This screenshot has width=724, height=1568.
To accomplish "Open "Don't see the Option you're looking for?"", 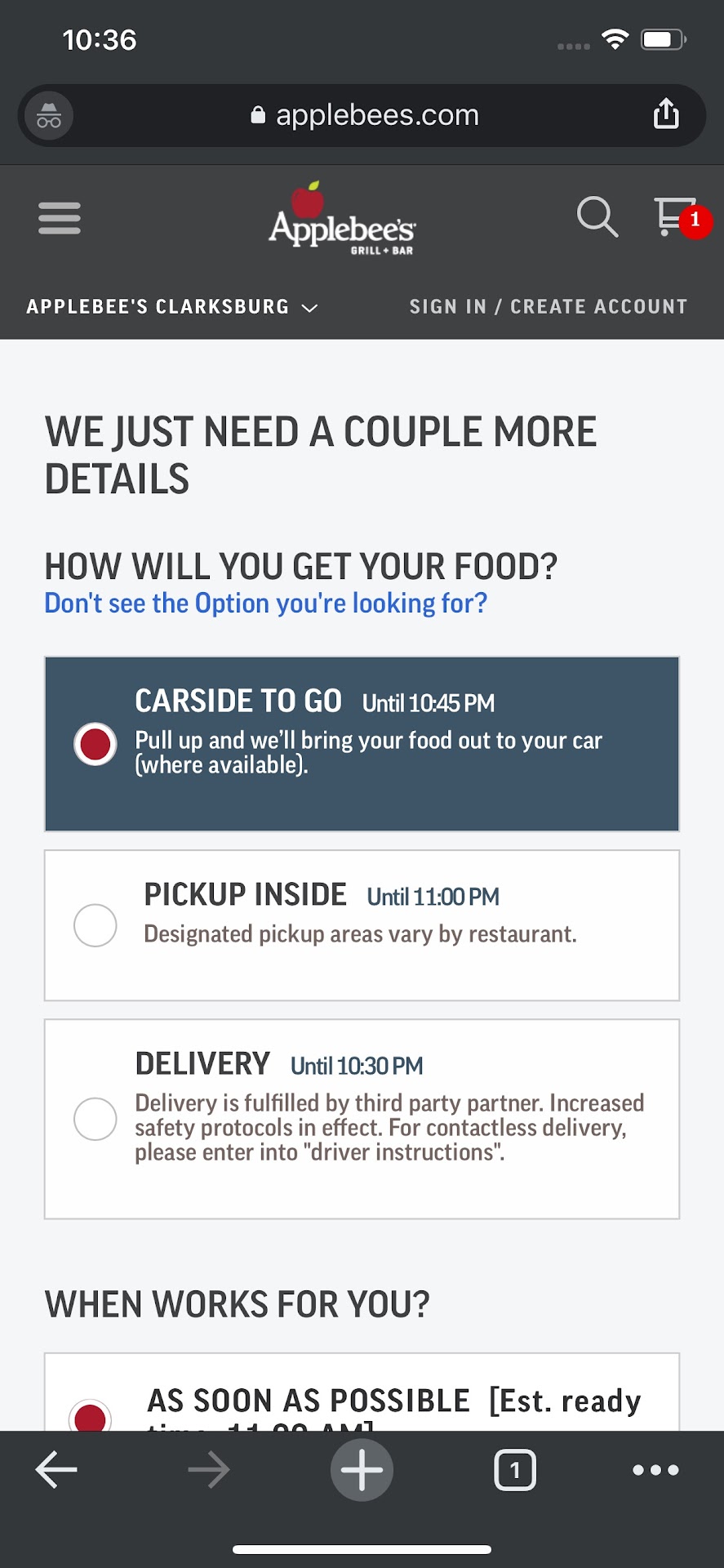I will tap(265, 604).
